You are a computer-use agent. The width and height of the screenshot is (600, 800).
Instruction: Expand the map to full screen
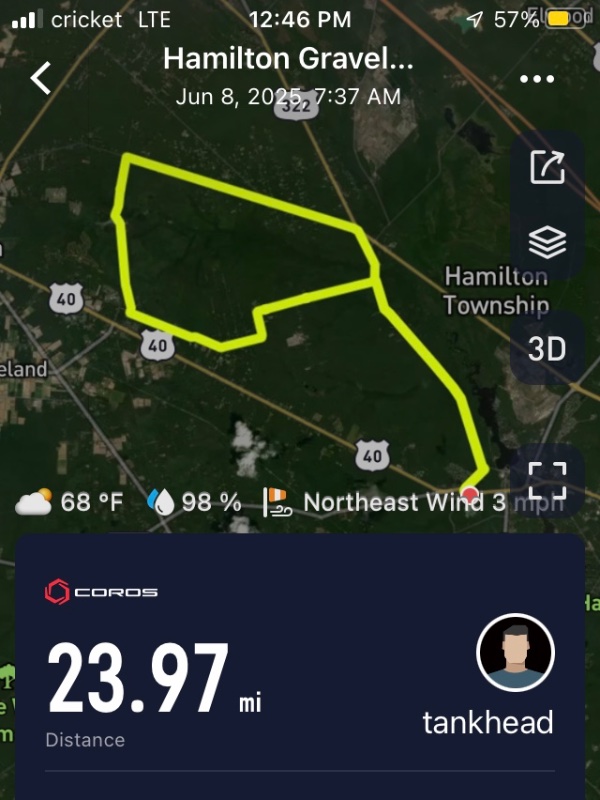tap(547, 480)
